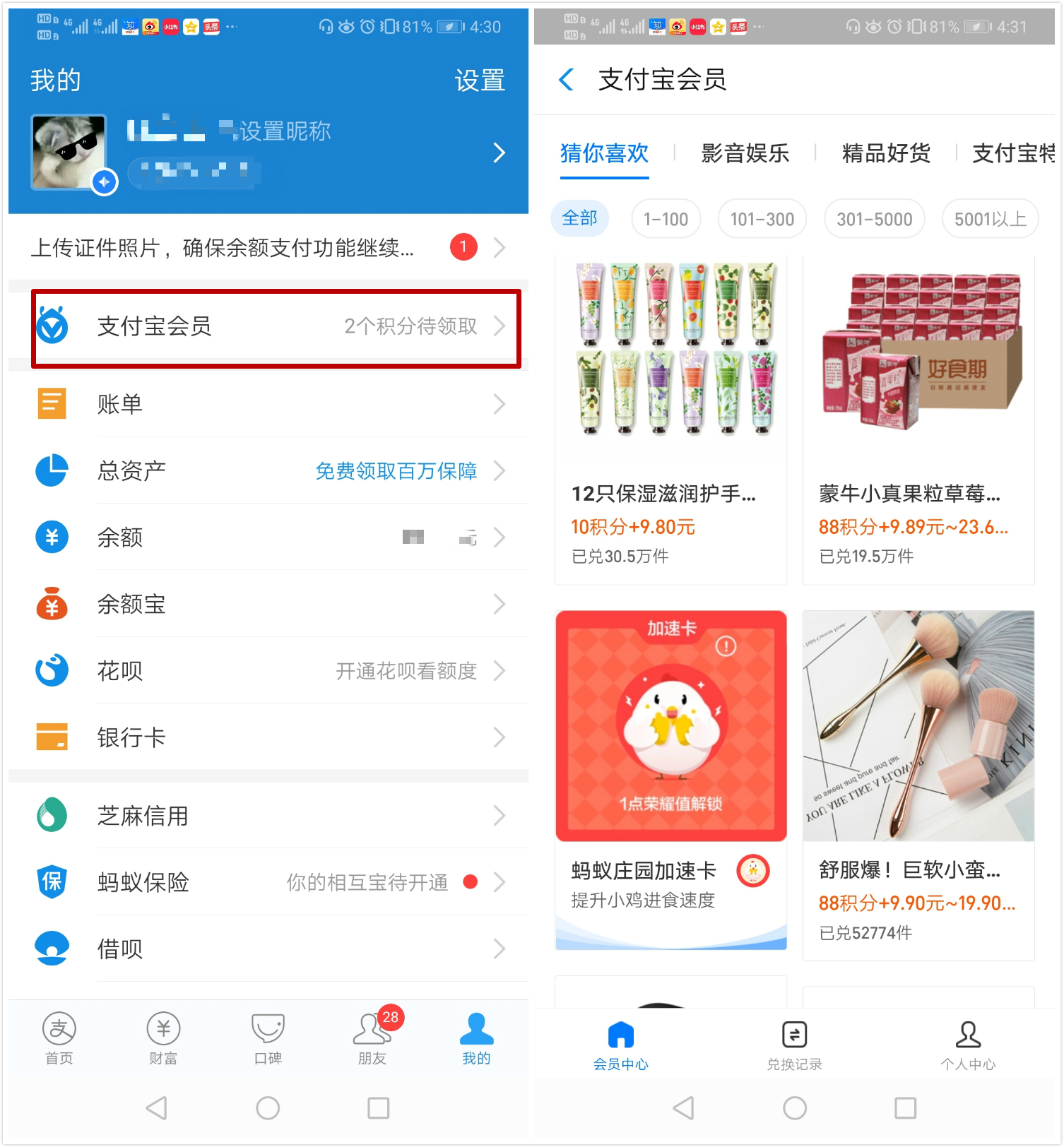
Task: Open the 朋友 tab with 28 badge
Action: pyautogui.click(x=372, y=1038)
